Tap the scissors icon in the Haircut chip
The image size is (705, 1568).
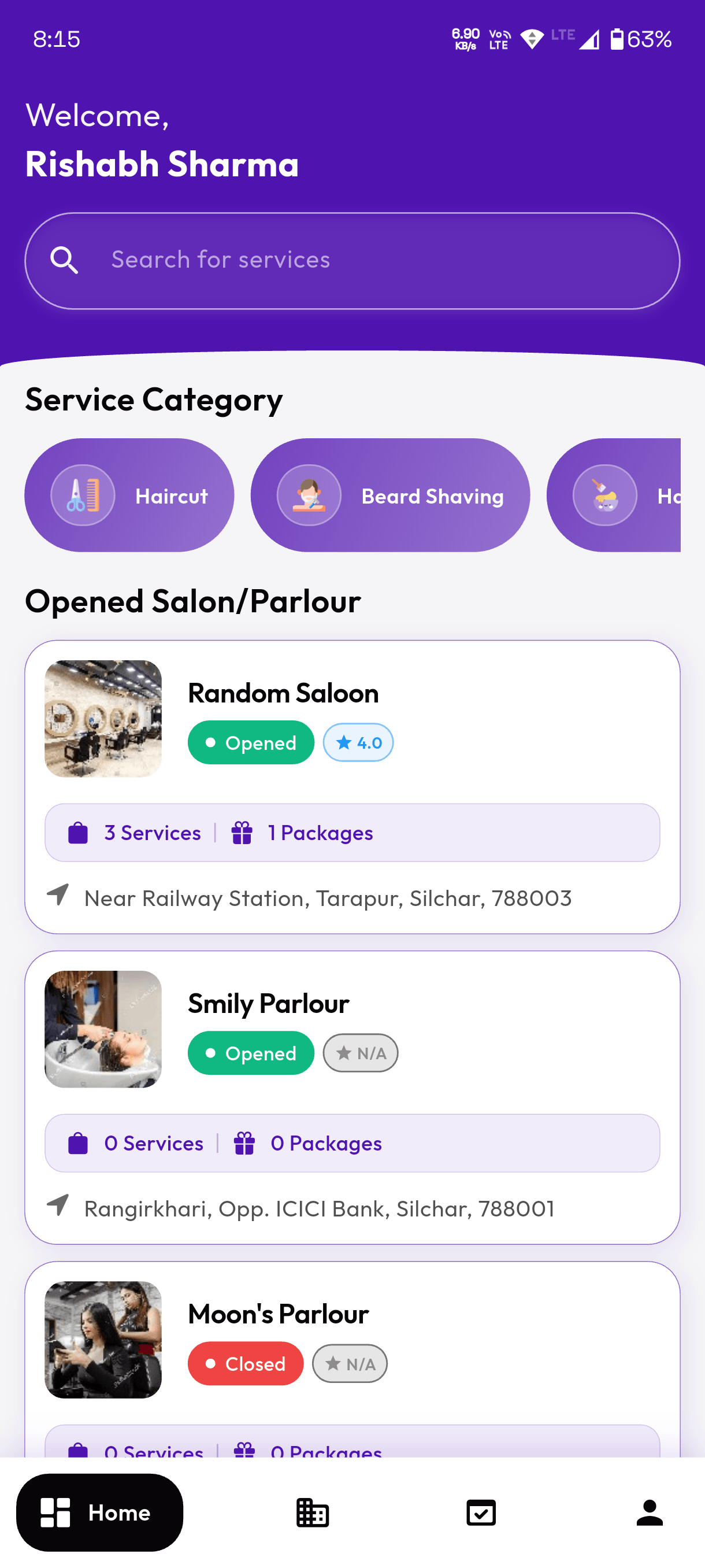point(82,495)
